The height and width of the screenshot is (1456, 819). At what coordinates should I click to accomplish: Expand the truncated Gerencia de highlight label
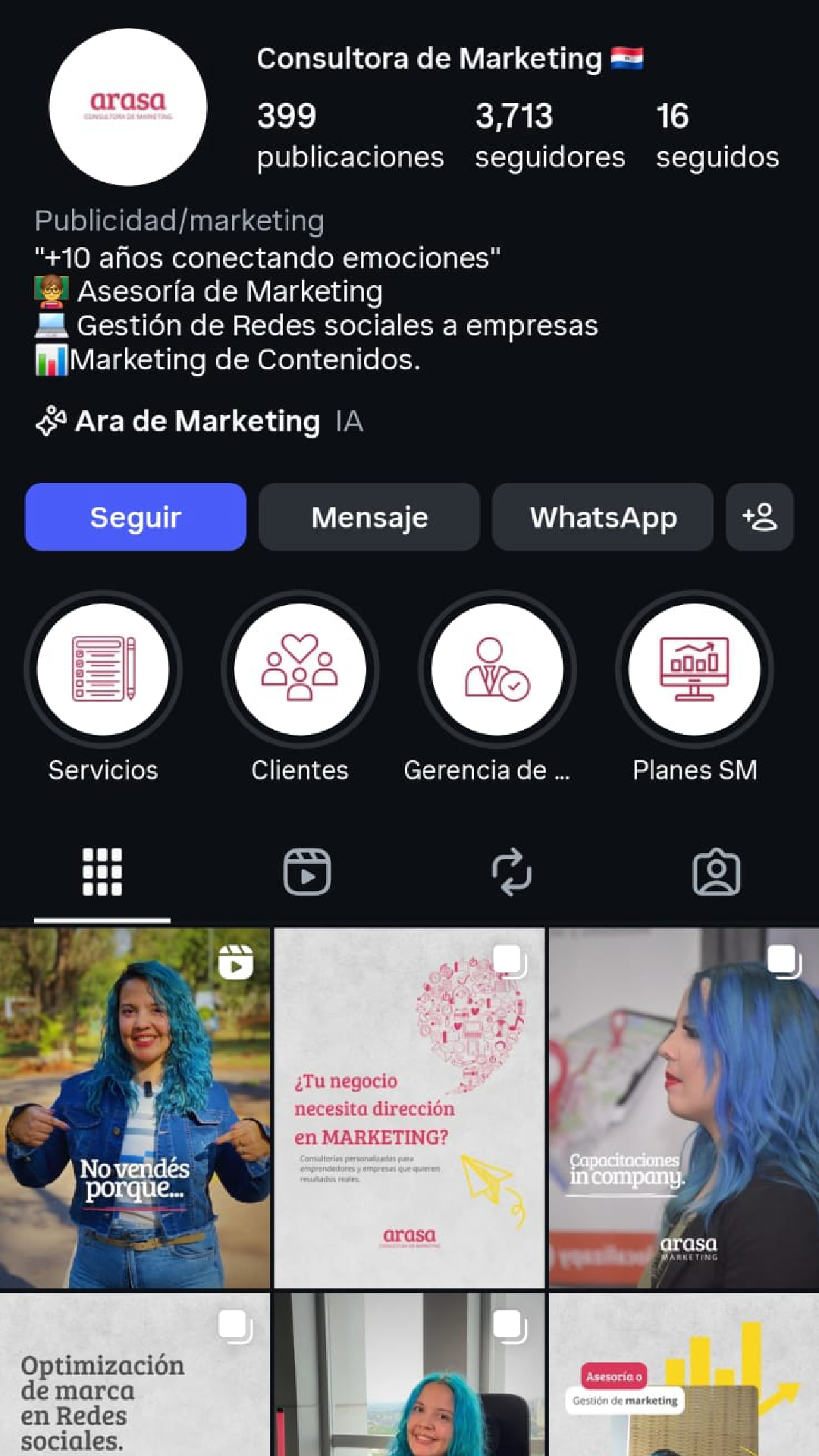point(489,770)
